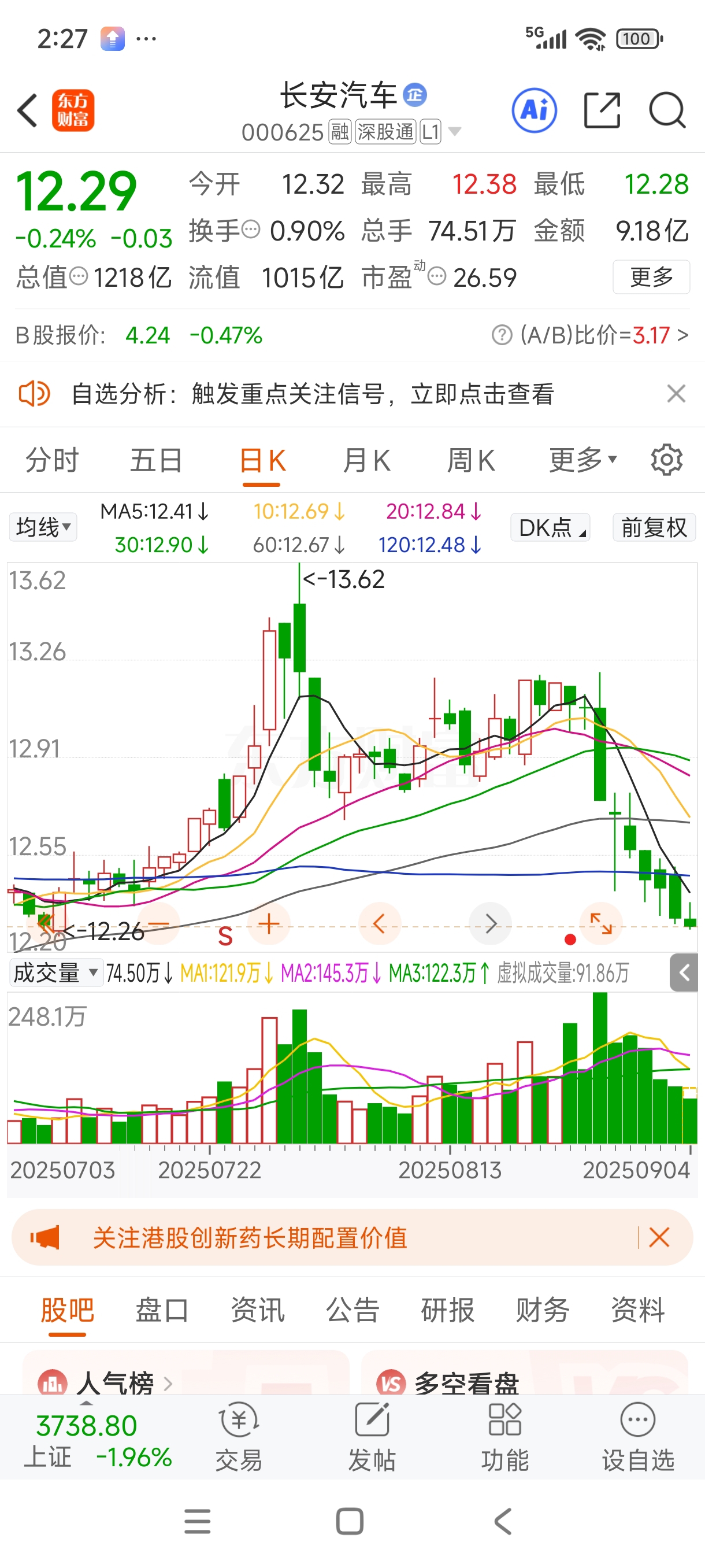Select the 月K chart tab

367,460
